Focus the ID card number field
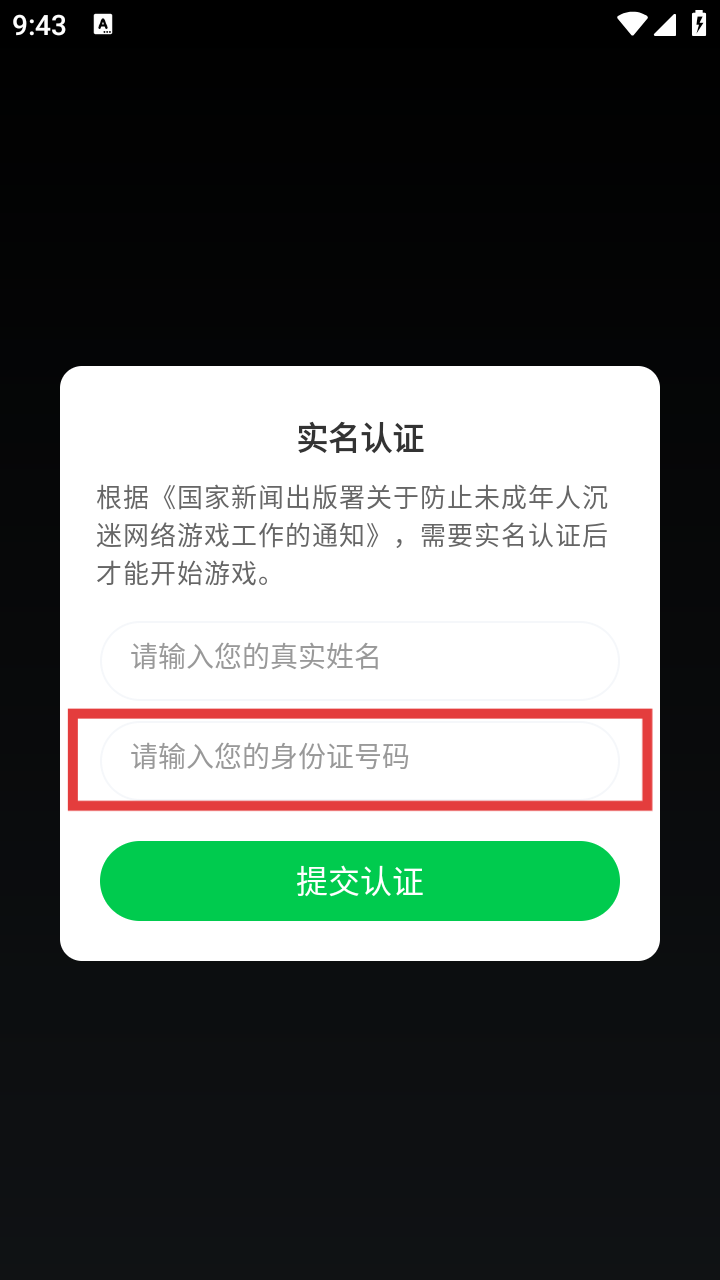The image size is (720, 1280). tap(360, 761)
